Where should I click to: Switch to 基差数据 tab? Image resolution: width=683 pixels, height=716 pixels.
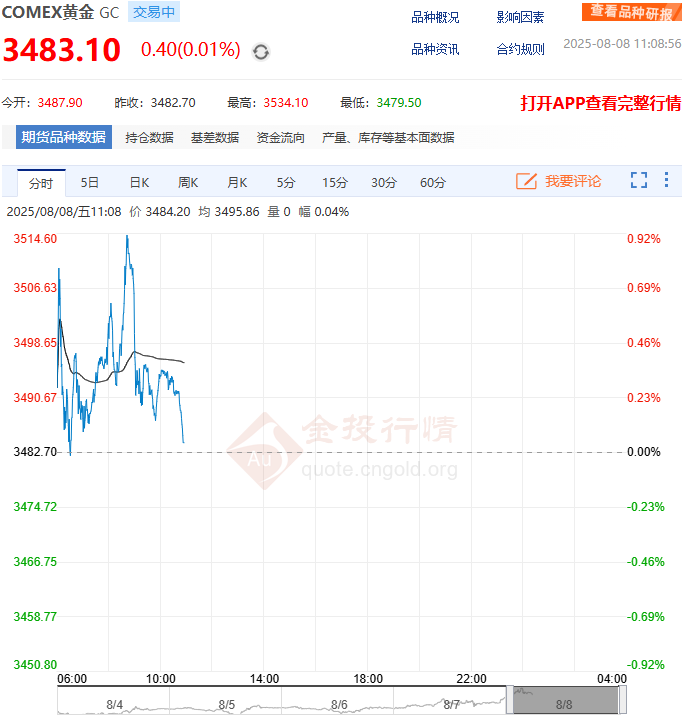click(214, 138)
